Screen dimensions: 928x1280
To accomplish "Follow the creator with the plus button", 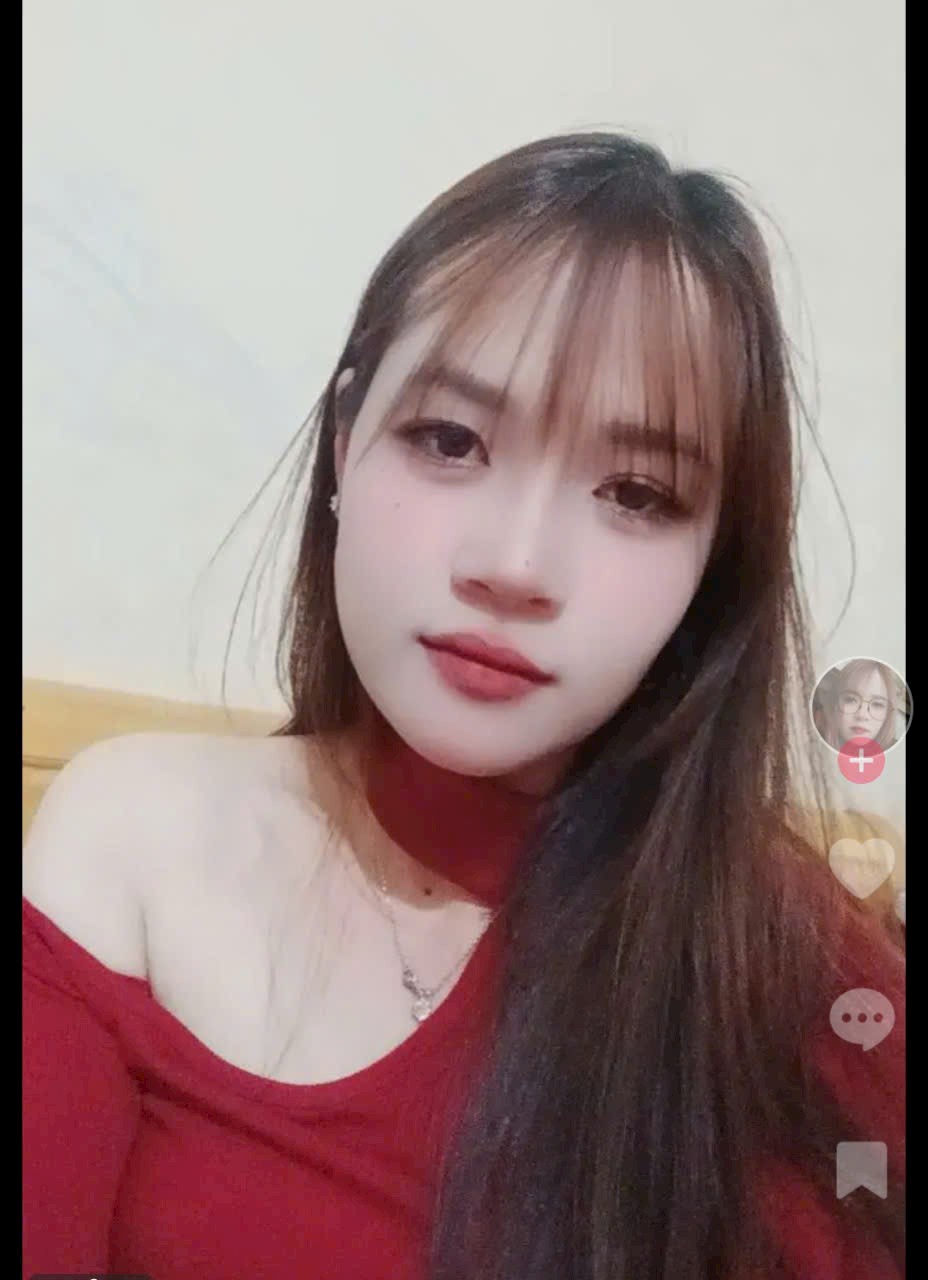I will (861, 762).
